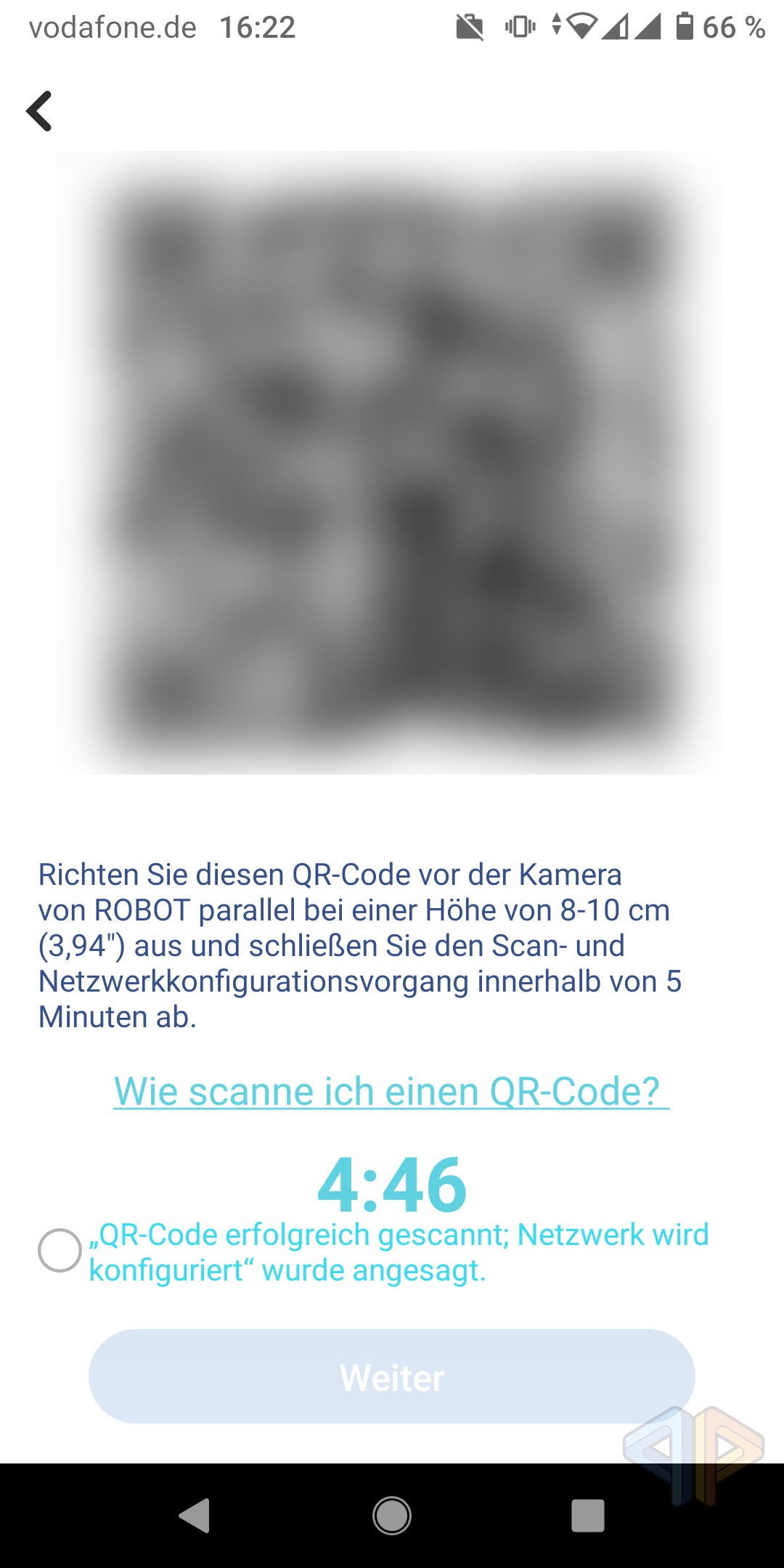Tick the 'QR-Code erfolgreich gescannt' confirmation circle

(x=60, y=1250)
